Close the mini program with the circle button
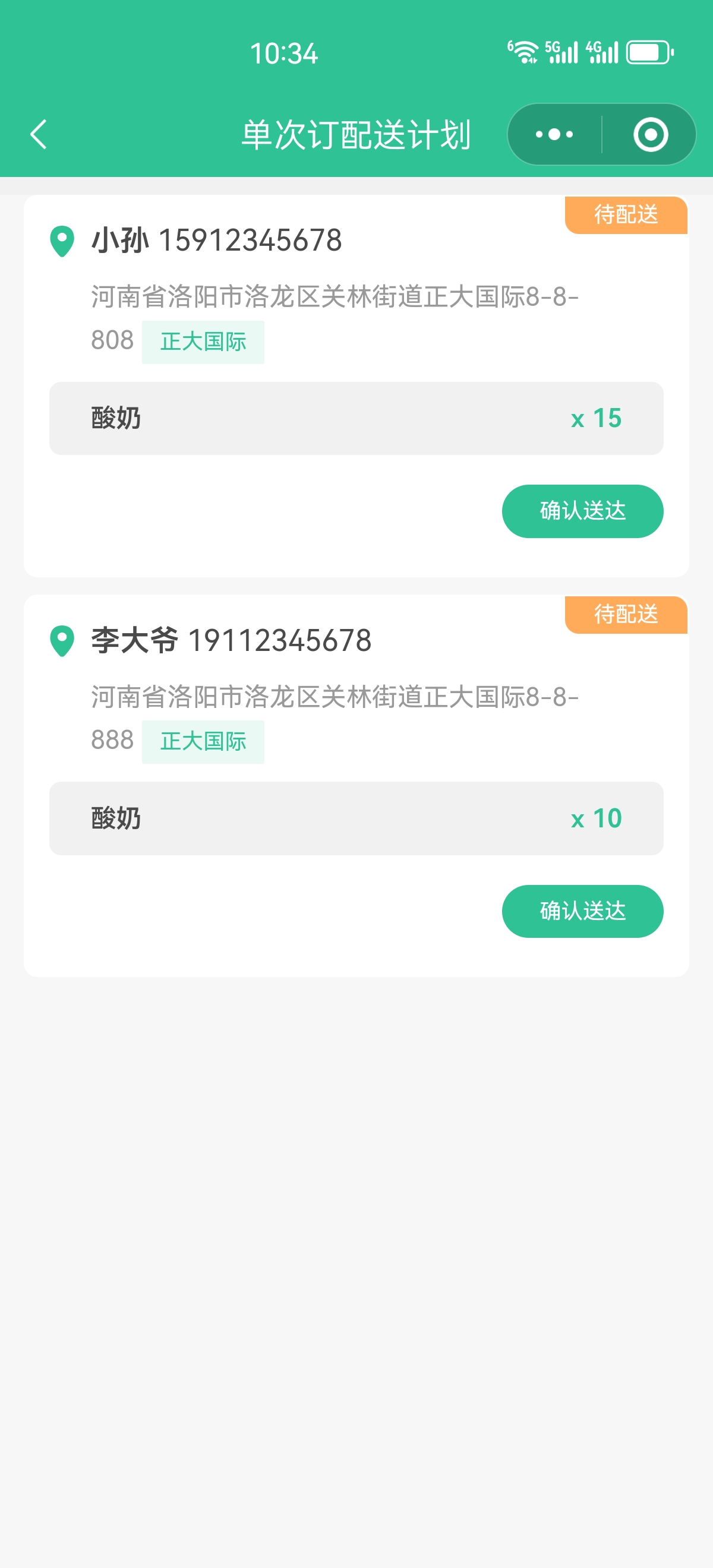The height and width of the screenshot is (1568, 713). pyautogui.click(x=650, y=134)
